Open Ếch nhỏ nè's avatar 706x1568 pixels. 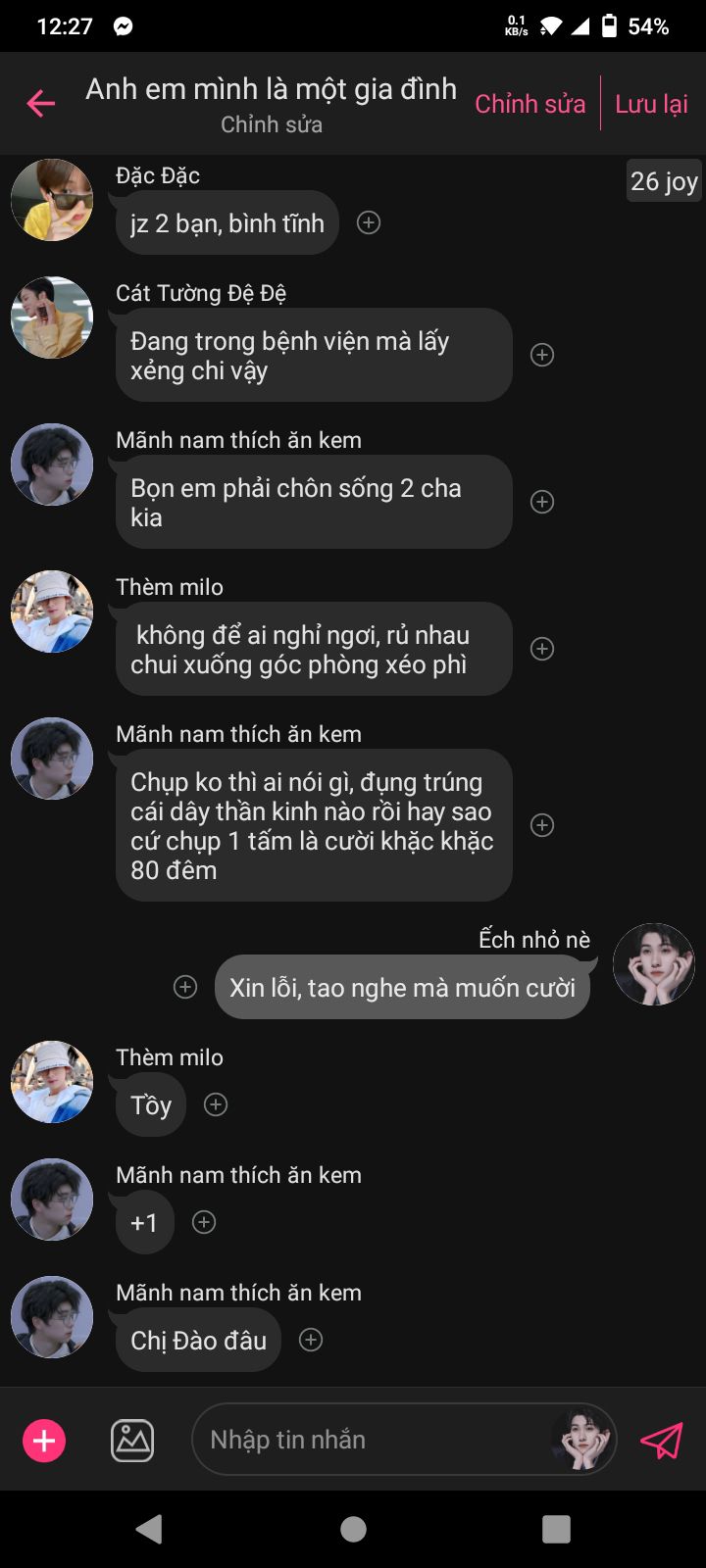pos(653,964)
